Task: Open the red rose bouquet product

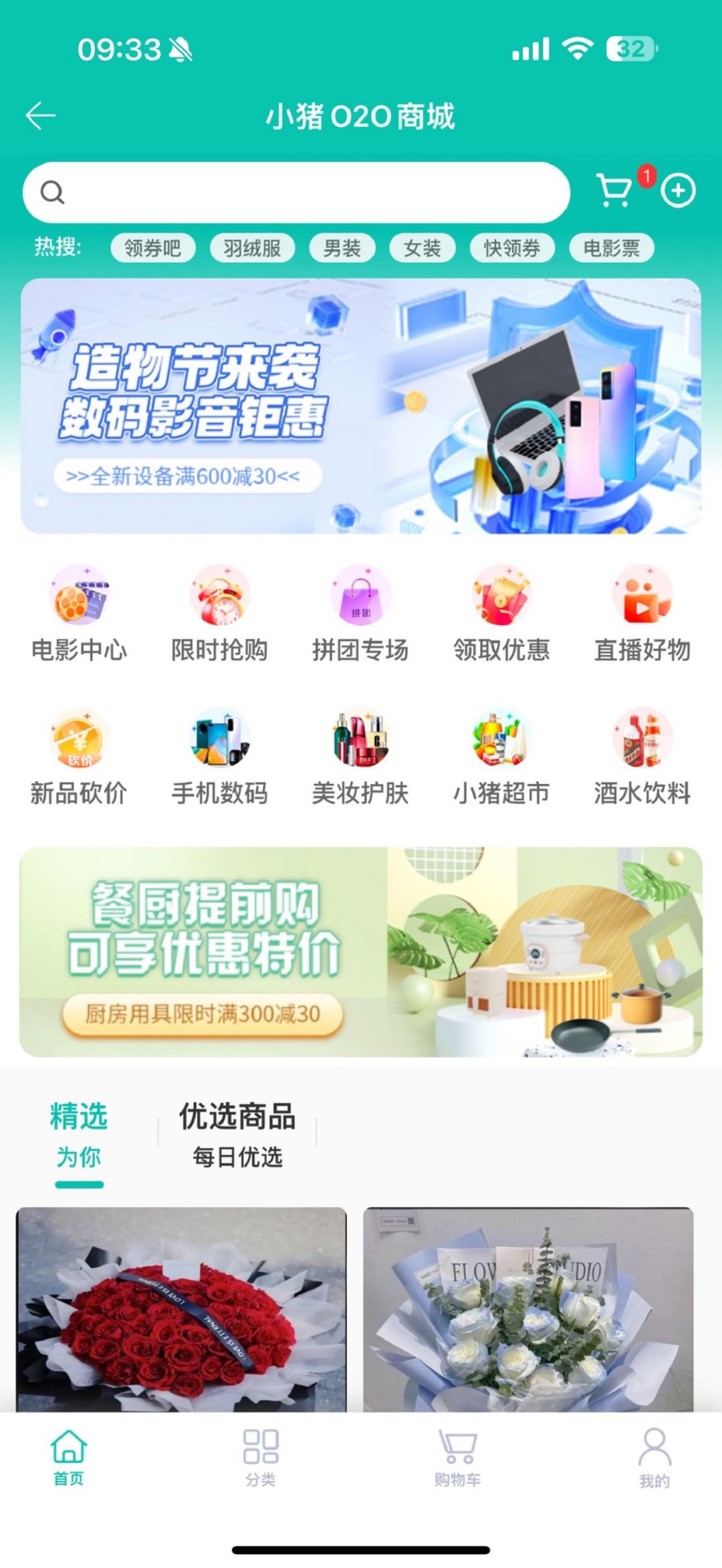Action: pos(181,1309)
